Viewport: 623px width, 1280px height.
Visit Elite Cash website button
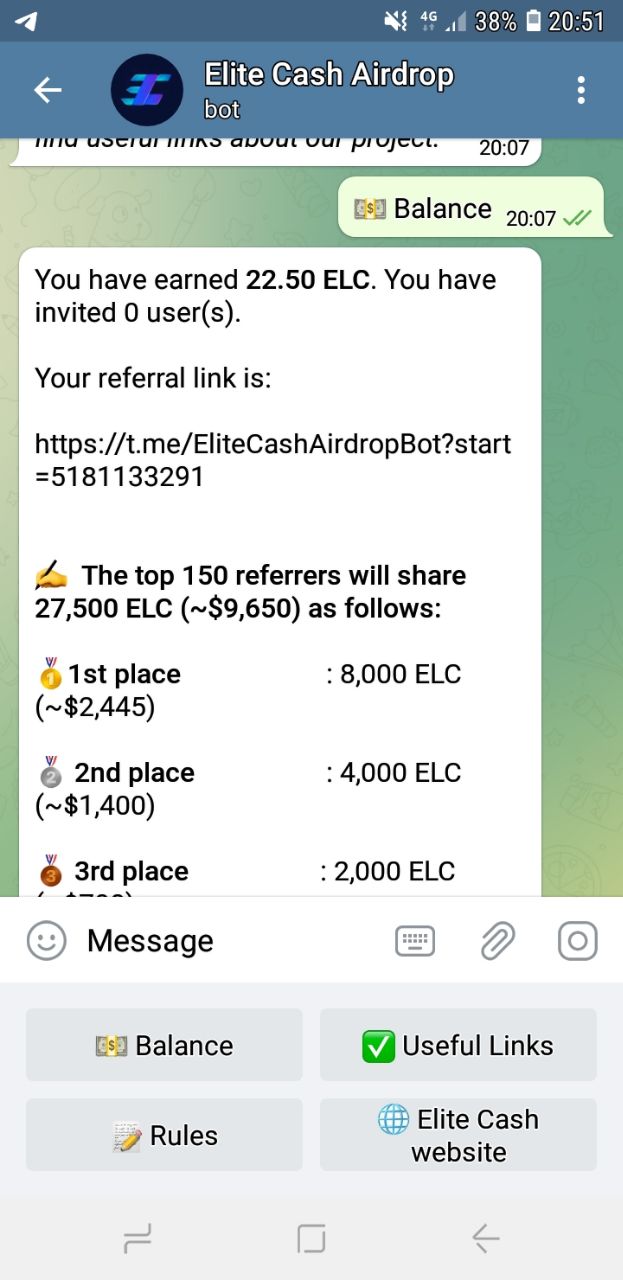coord(458,1135)
